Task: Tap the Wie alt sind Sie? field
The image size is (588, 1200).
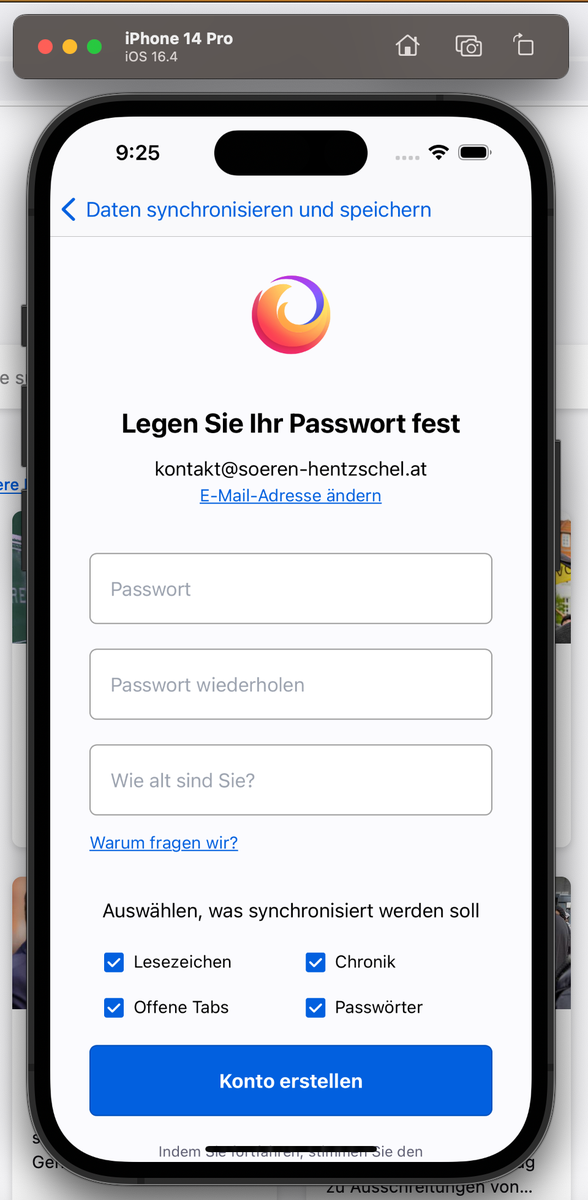Action: coord(291,780)
